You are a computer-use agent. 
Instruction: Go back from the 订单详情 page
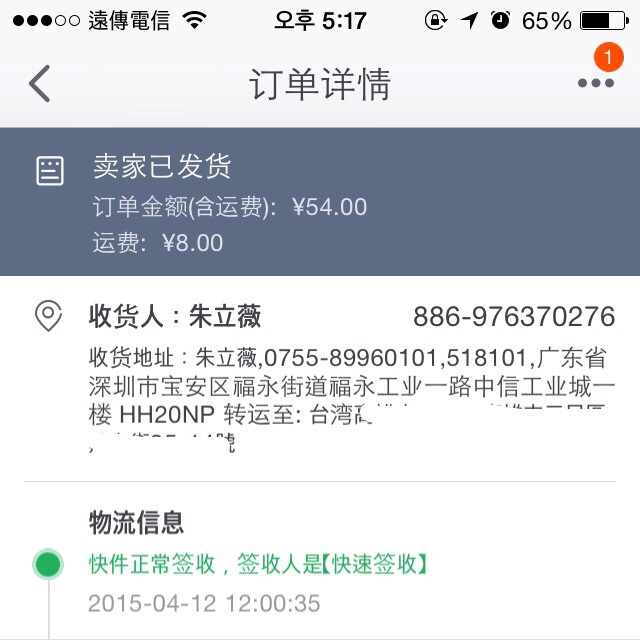point(40,84)
